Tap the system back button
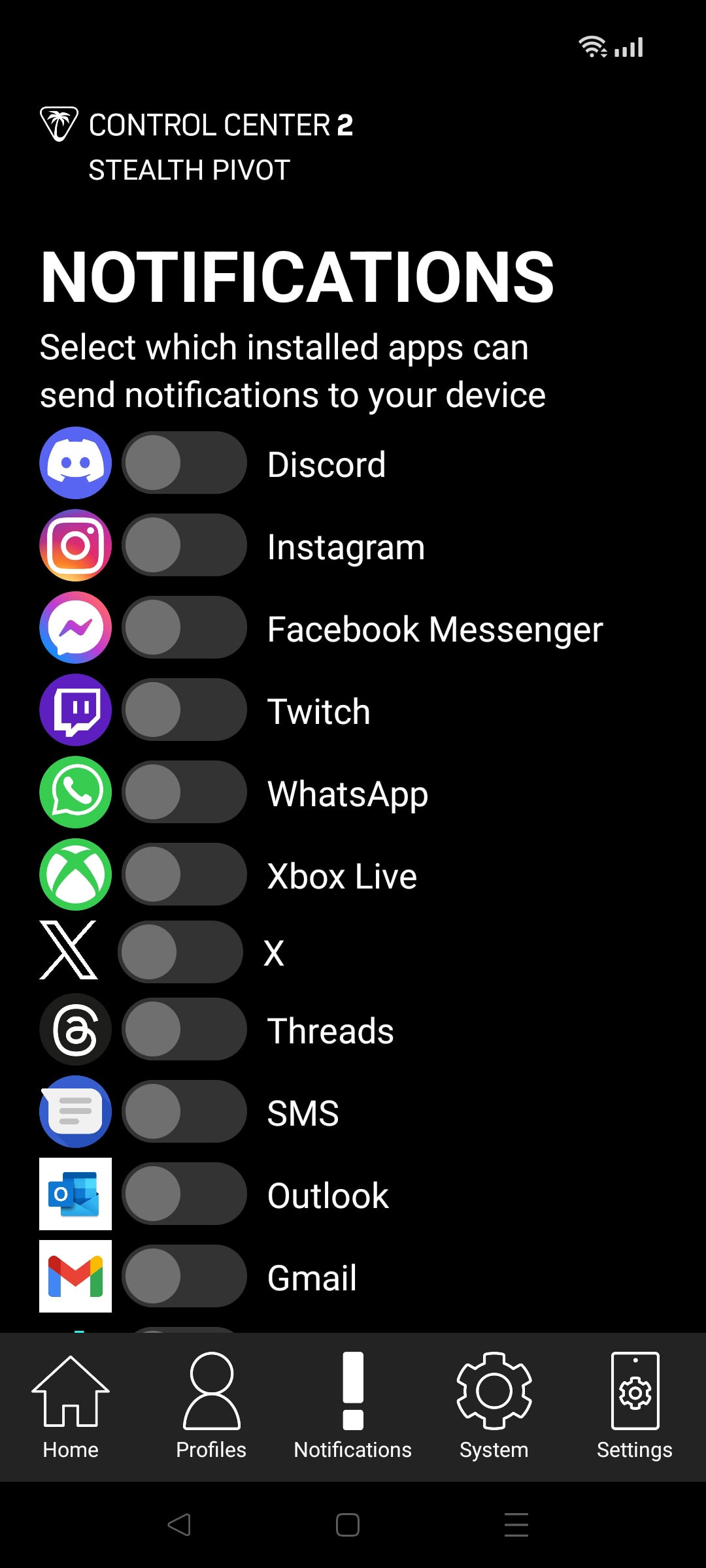The width and height of the screenshot is (706, 1568). 179,1525
